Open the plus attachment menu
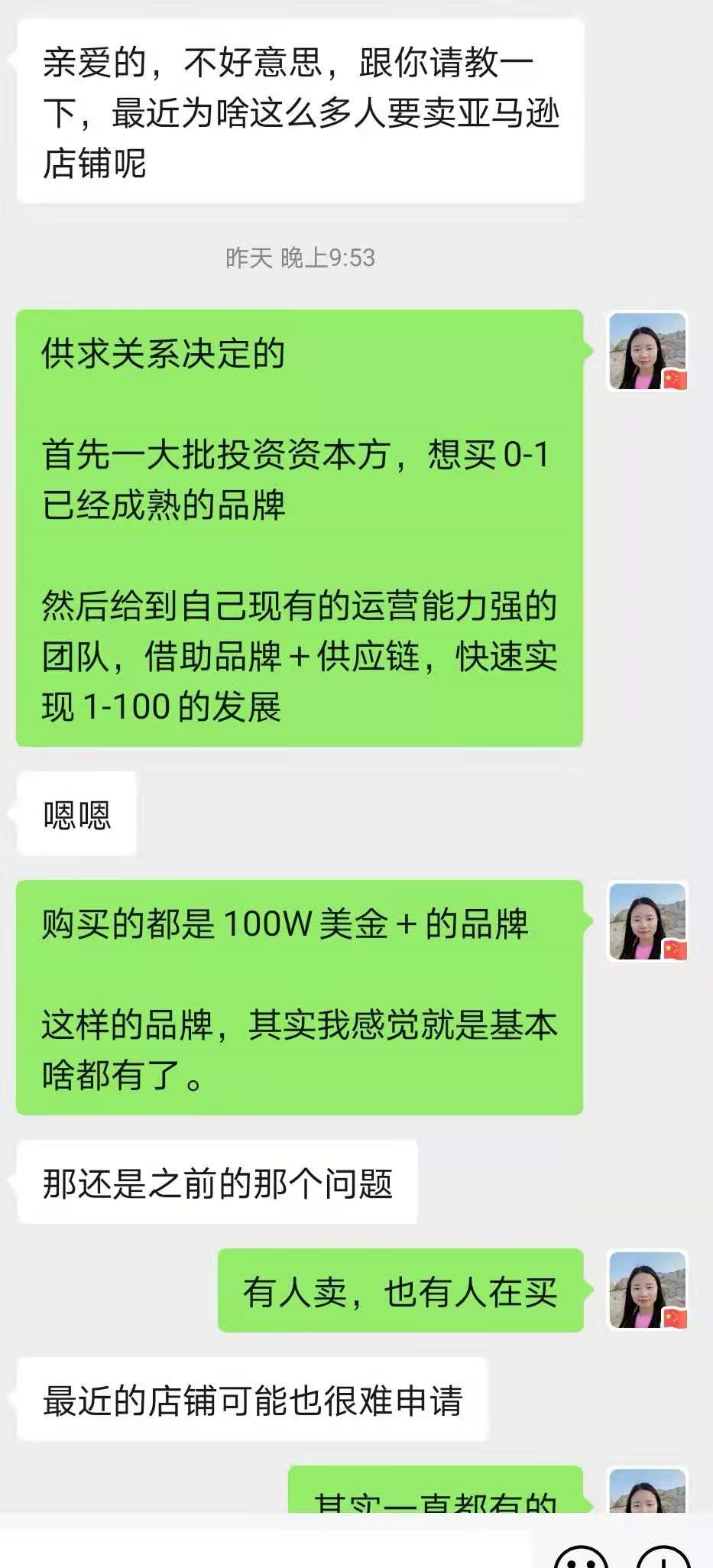The height and width of the screenshot is (1568, 713). [663, 1560]
